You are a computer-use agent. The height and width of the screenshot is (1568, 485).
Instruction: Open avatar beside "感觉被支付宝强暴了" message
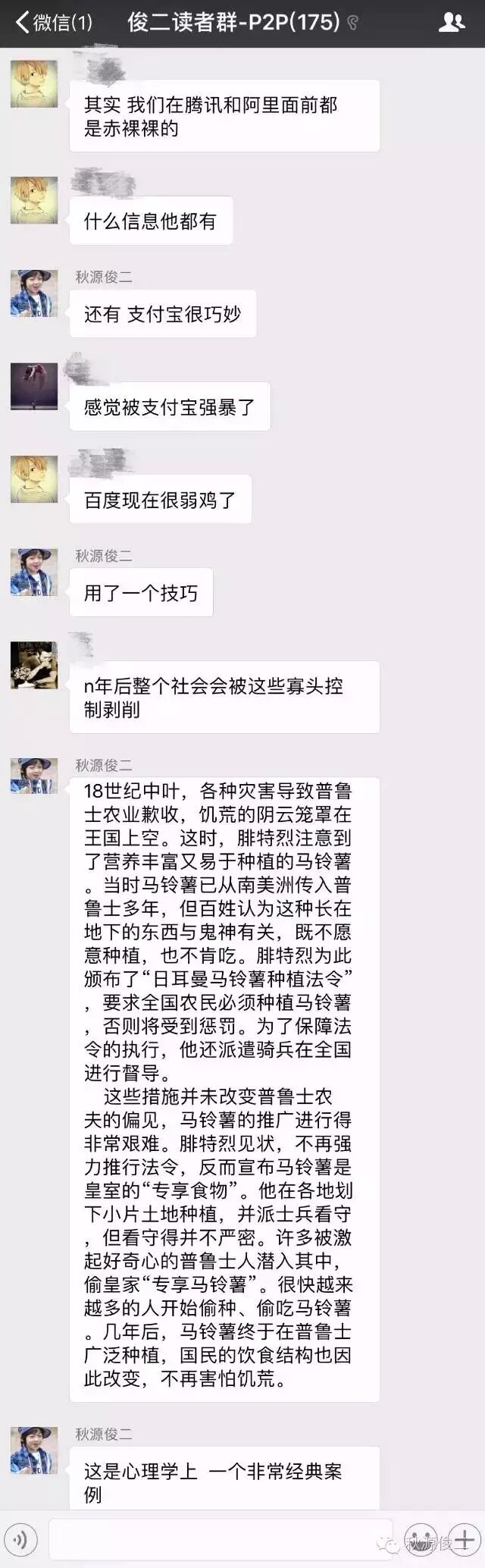pyautogui.click(x=34, y=387)
